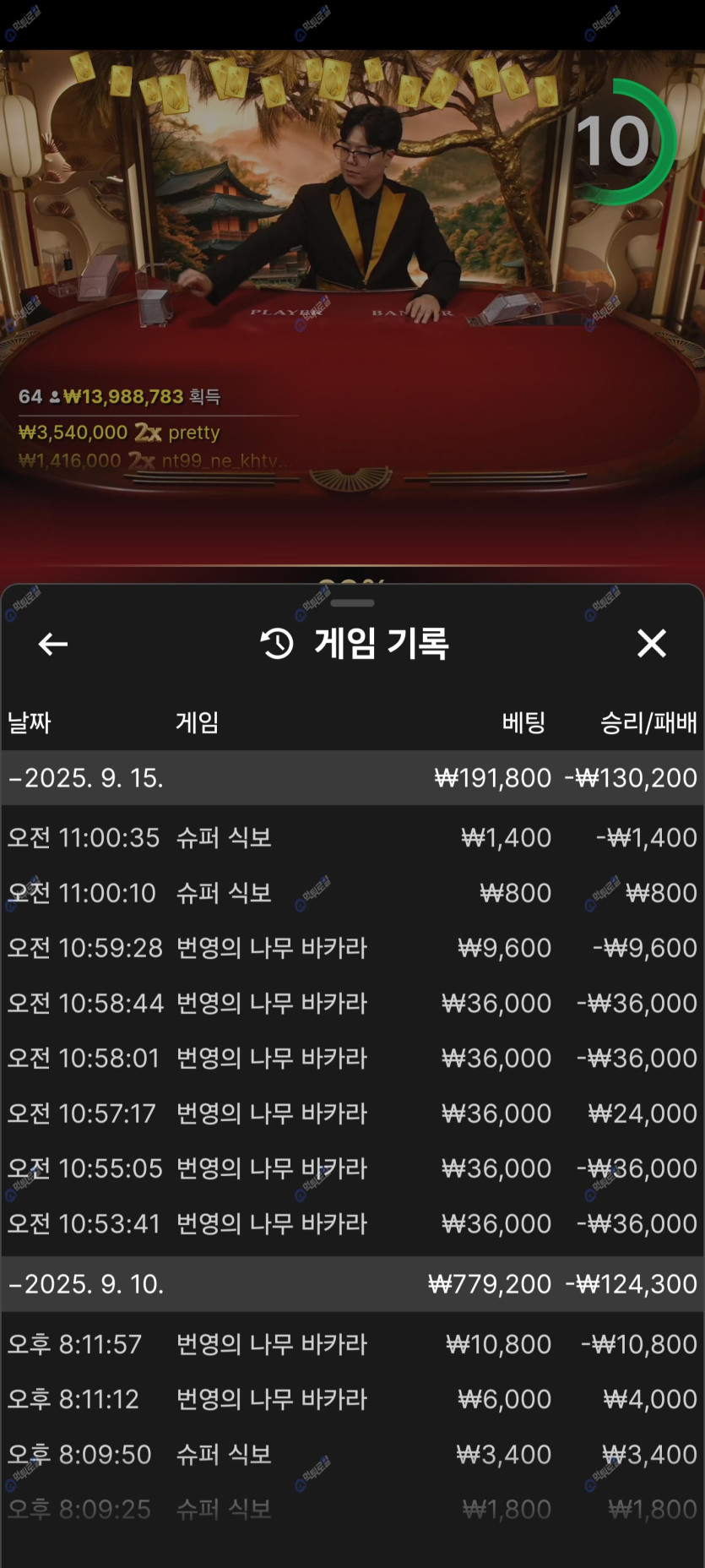Collapse the 2025. 9. 15. date group
This screenshot has width=705, height=1568.
click(84, 777)
